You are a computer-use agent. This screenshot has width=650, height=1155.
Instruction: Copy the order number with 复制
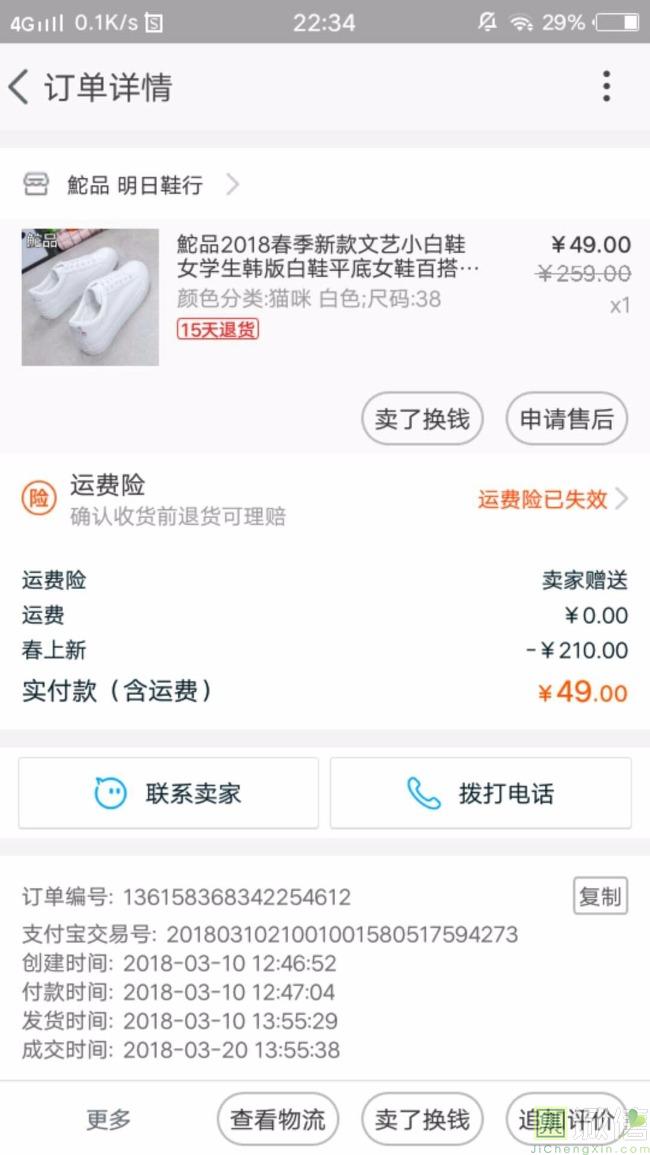click(600, 896)
